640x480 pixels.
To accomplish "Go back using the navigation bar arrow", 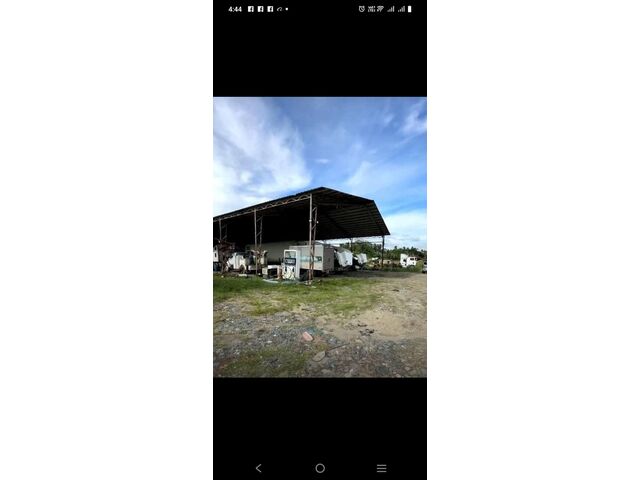I will pos(258,468).
